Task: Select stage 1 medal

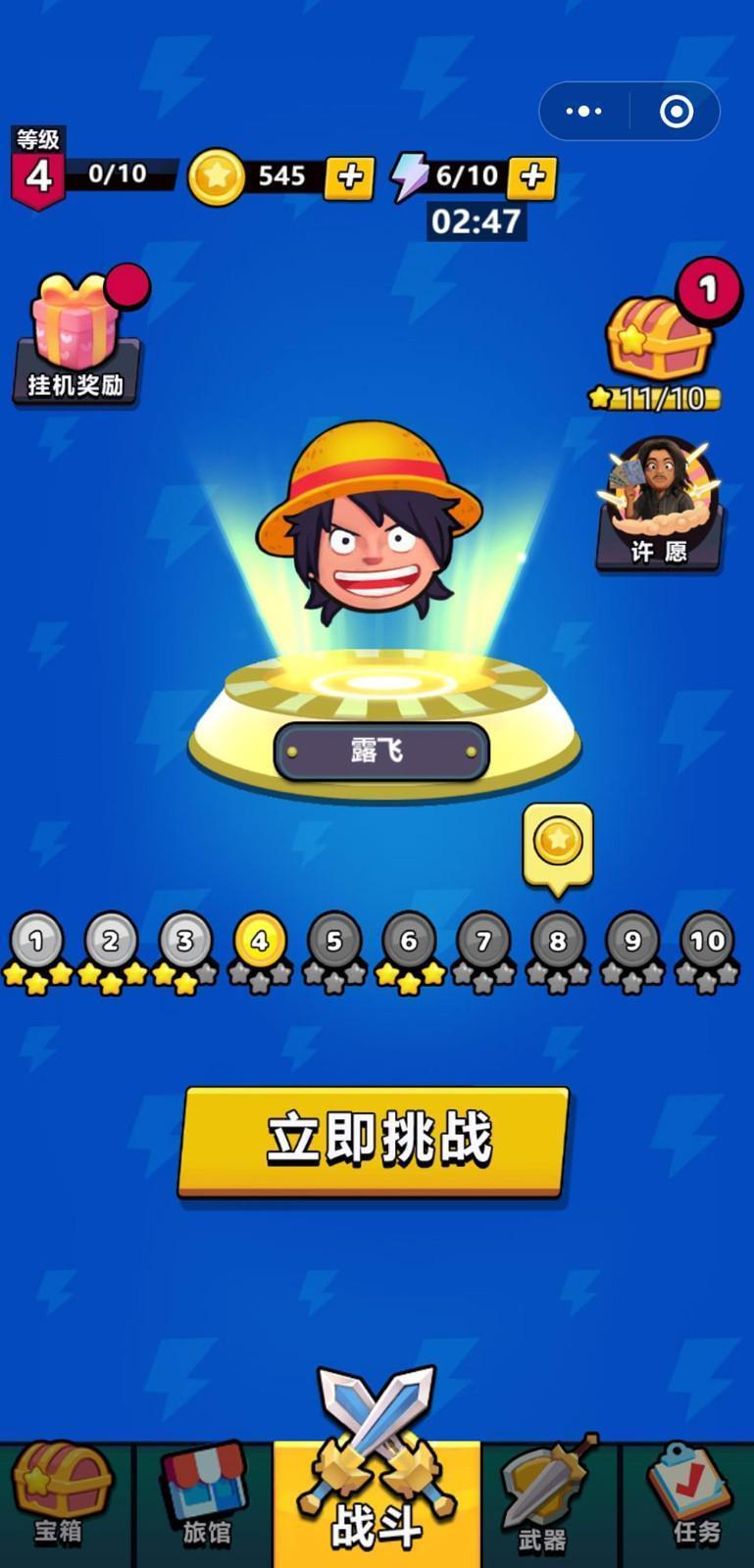Action: [37, 949]
